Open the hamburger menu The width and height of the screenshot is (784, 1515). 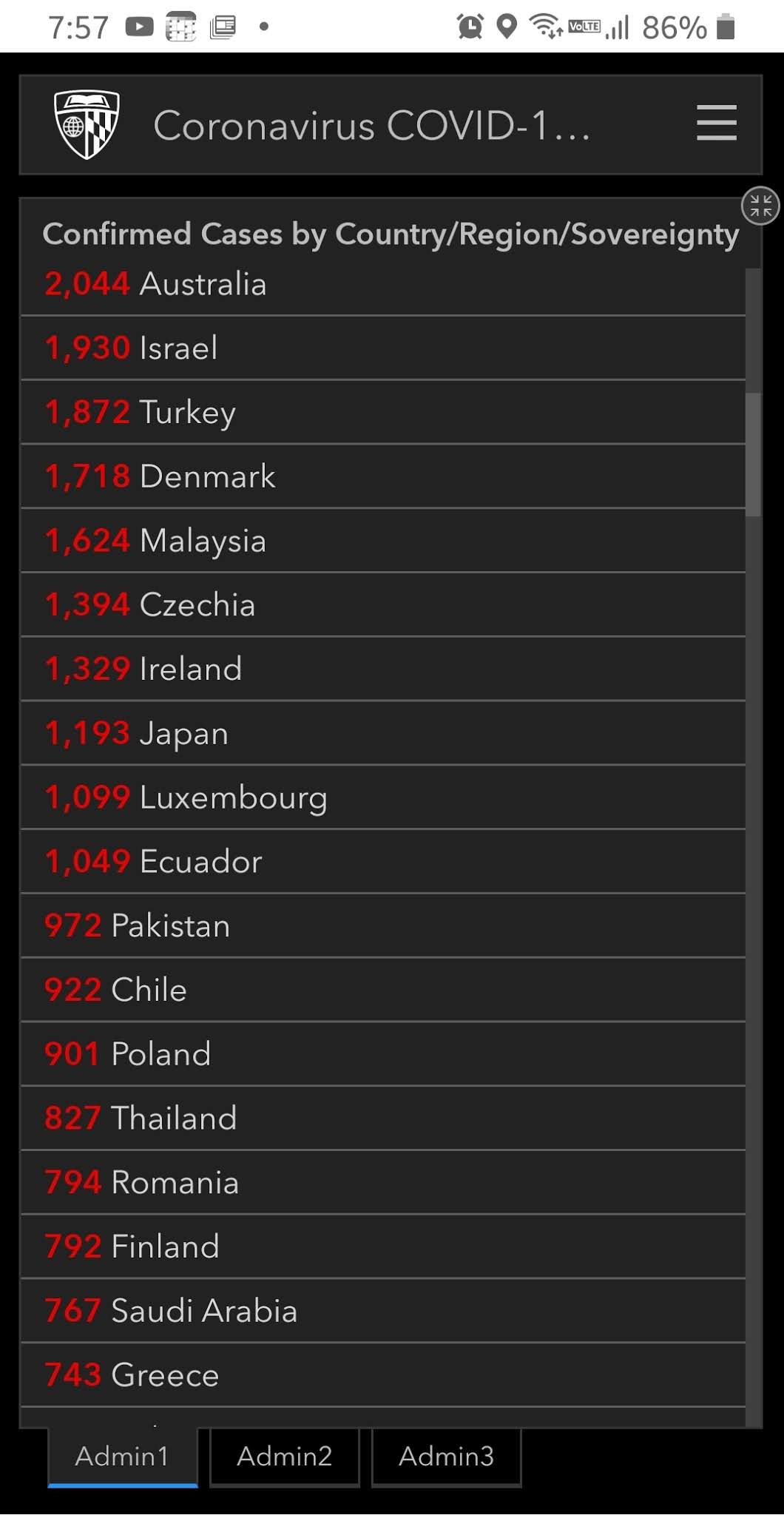(x=716, y=123)
